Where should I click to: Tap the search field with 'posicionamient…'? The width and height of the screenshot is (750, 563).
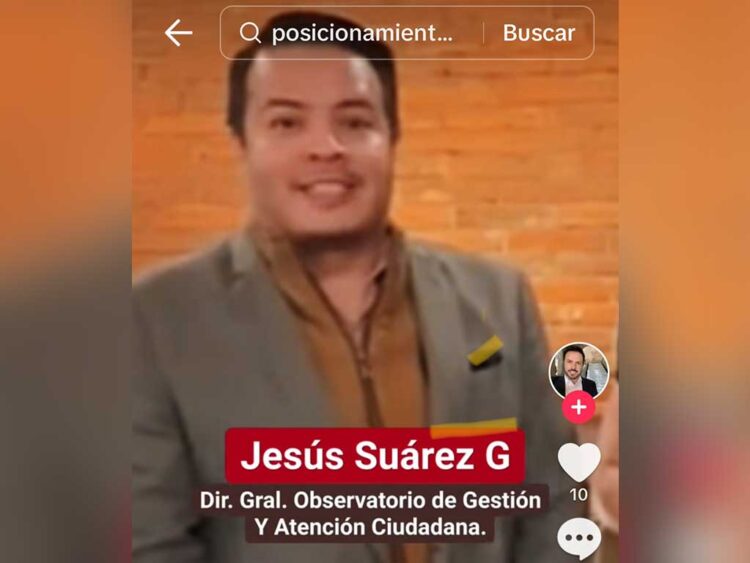tap(360, 33)
